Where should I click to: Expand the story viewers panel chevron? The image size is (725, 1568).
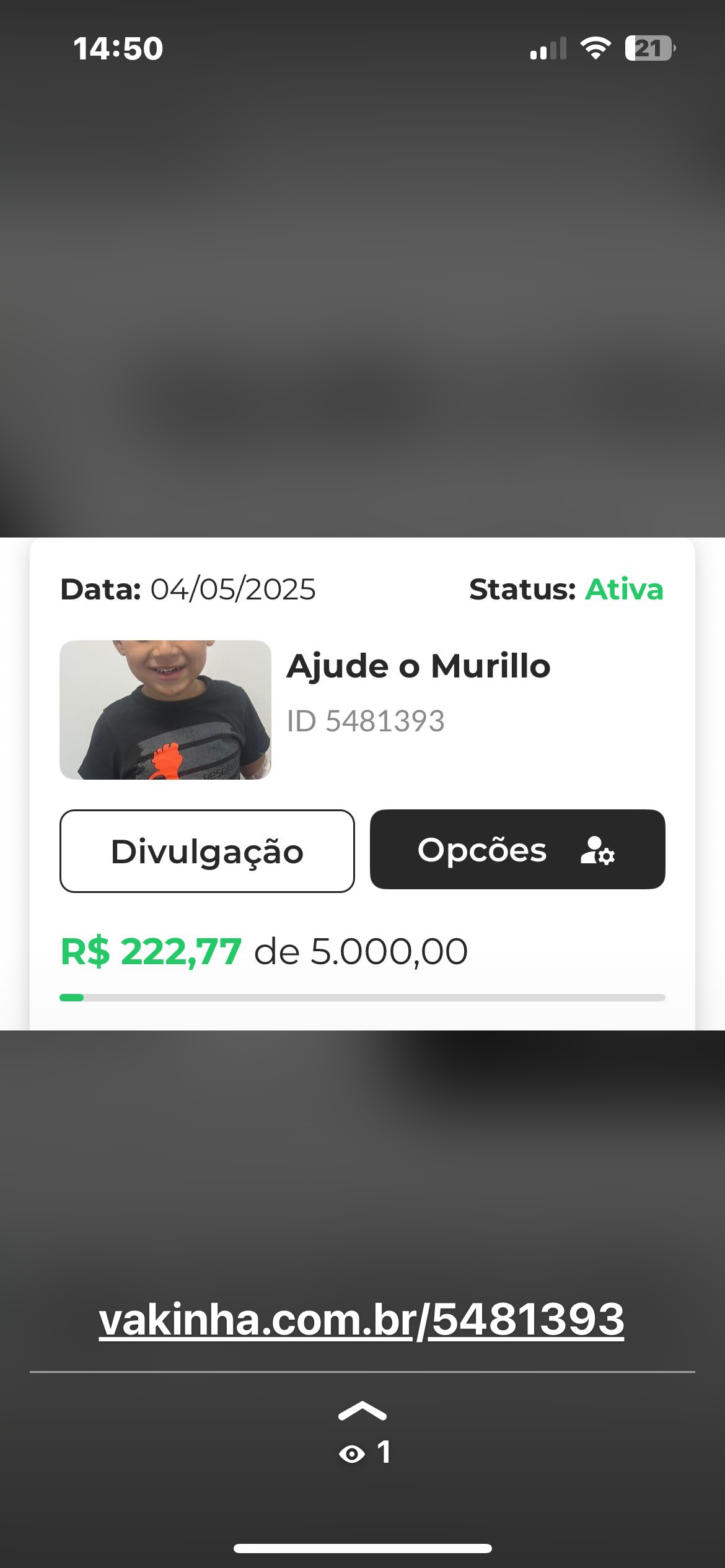pos(362,1411)
